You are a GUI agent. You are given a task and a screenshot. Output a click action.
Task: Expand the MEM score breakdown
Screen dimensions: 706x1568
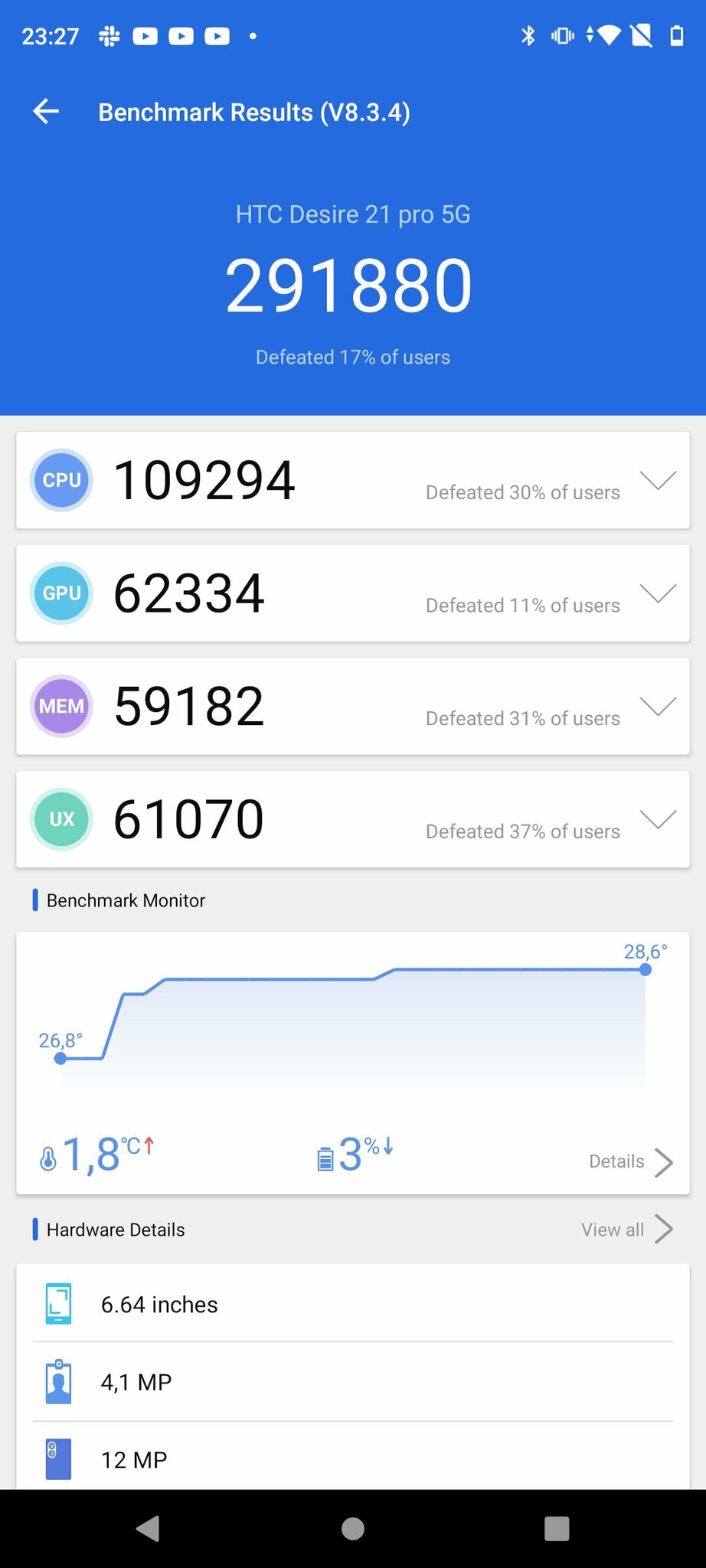pos(658,707)
